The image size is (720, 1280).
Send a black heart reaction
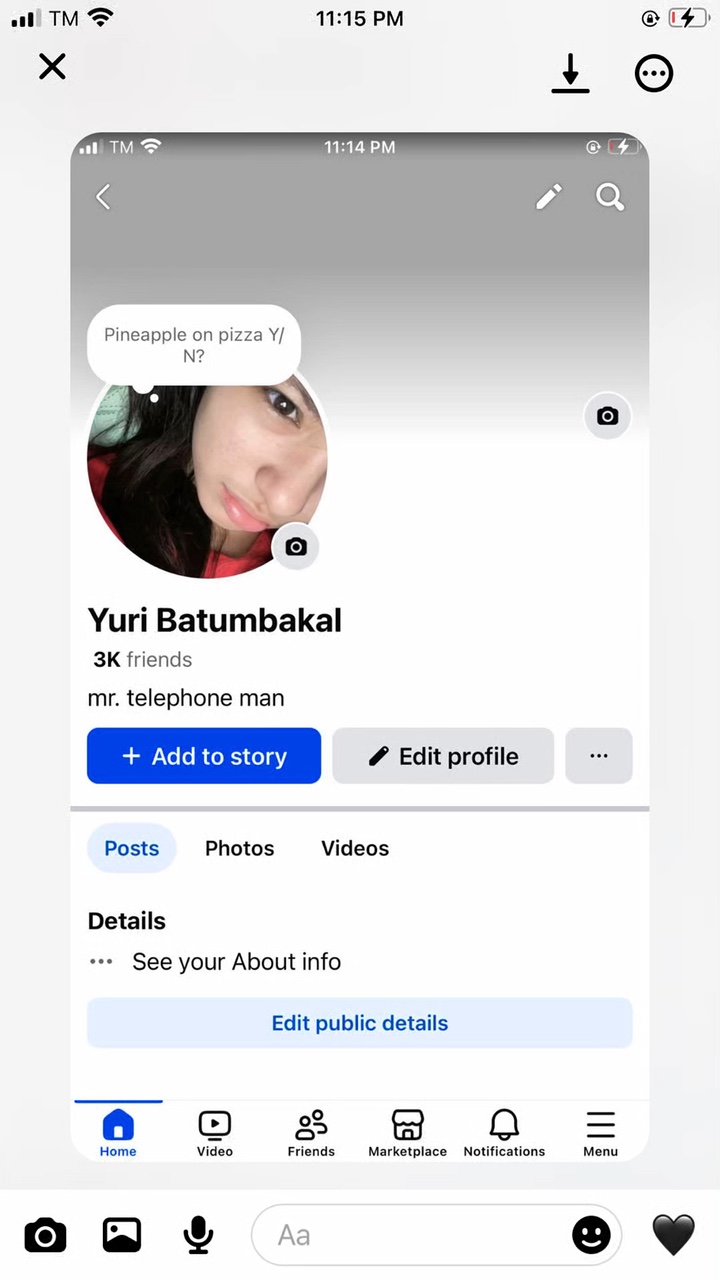click(x=673, y=1235)
